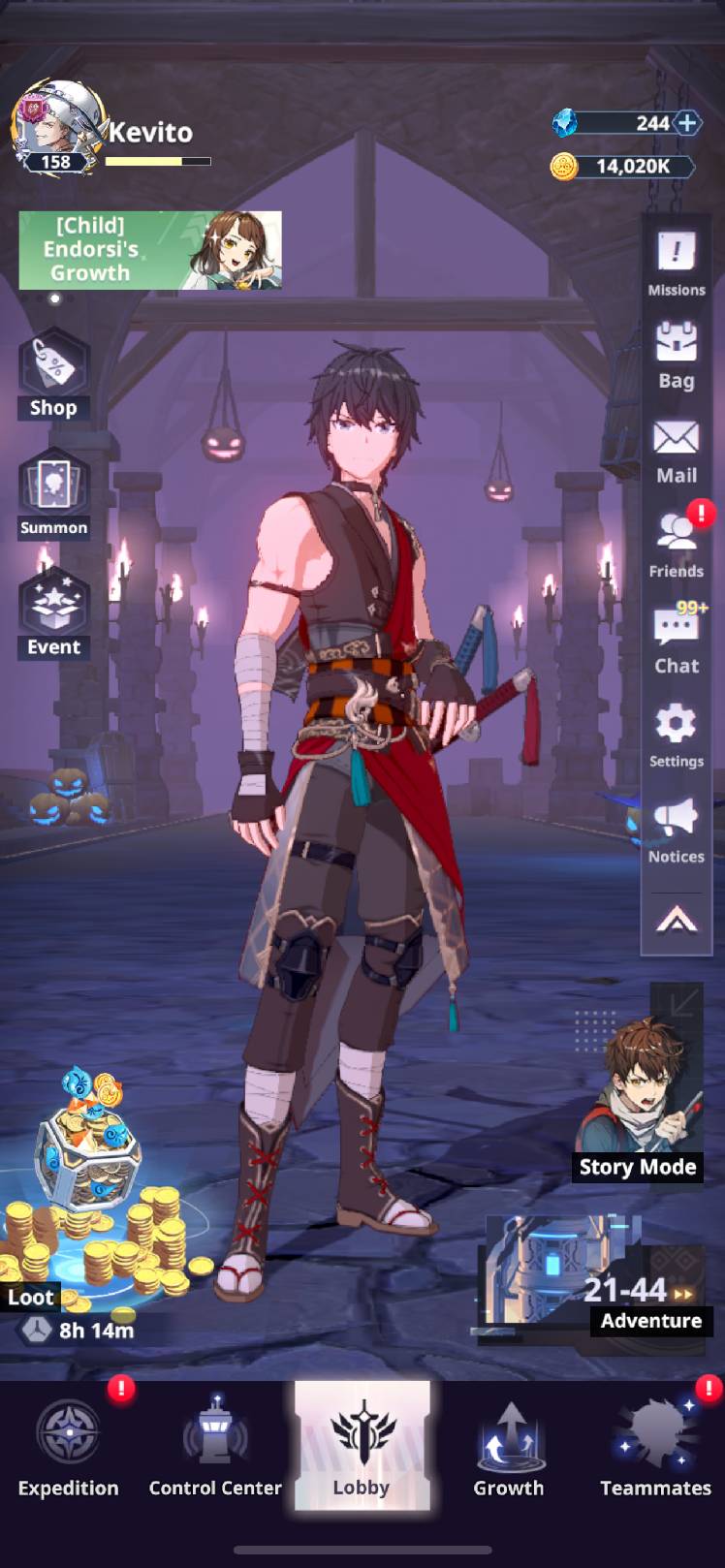Open the Shop
The height and width of the screenshot is (1568, 725).
click(x=53, y=374)
